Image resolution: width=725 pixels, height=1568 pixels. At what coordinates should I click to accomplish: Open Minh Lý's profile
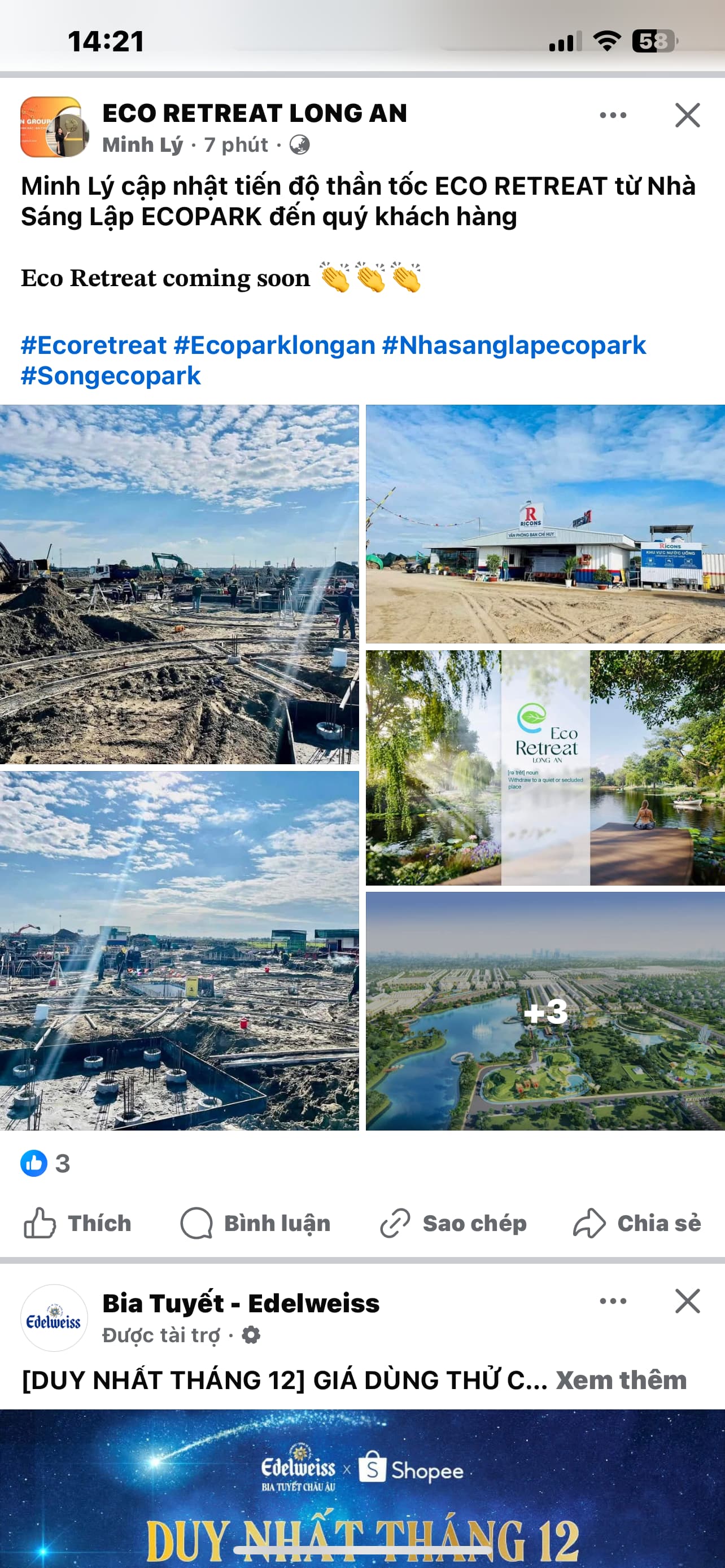point(142,145)
